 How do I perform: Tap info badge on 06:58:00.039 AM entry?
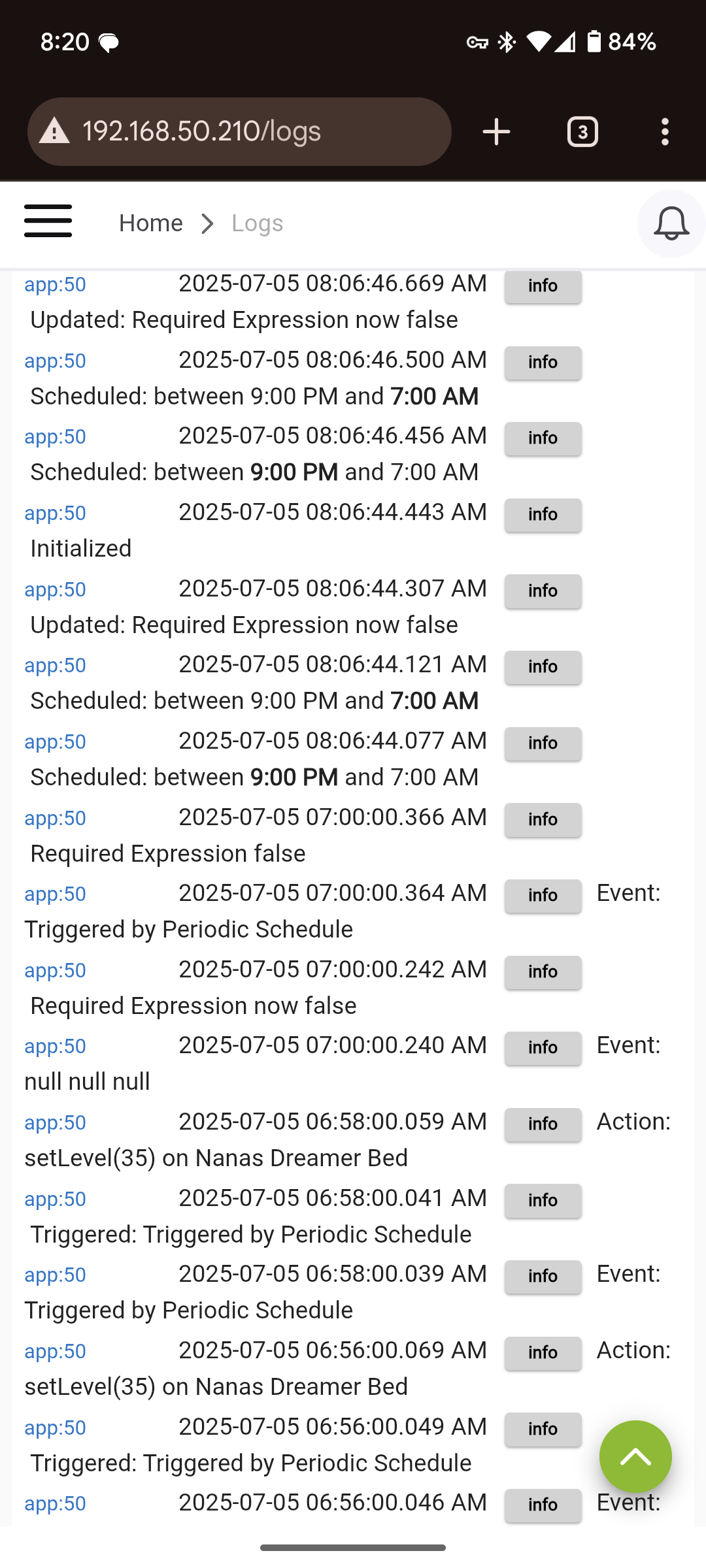pos(543,1277)
